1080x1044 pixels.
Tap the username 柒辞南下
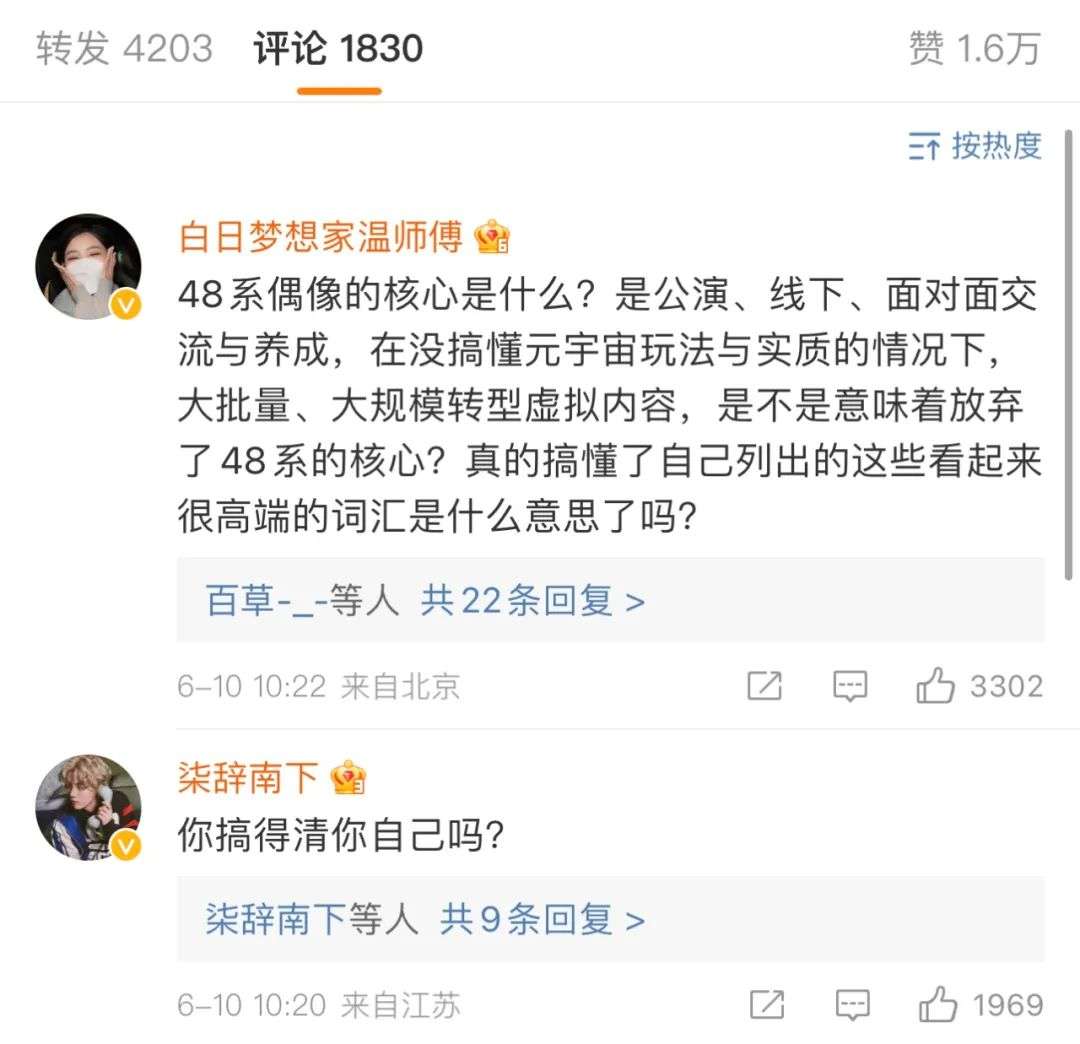click(x=248, y=777)
